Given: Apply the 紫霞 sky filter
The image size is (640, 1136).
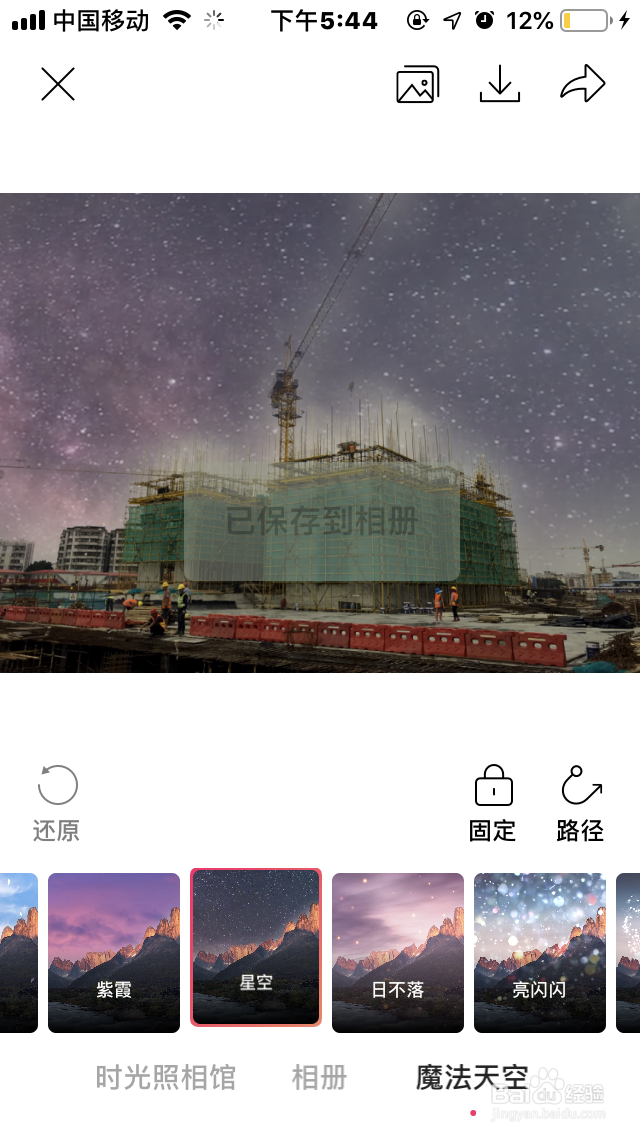Looking at the screenshot, I should click(x=114, y=953).
